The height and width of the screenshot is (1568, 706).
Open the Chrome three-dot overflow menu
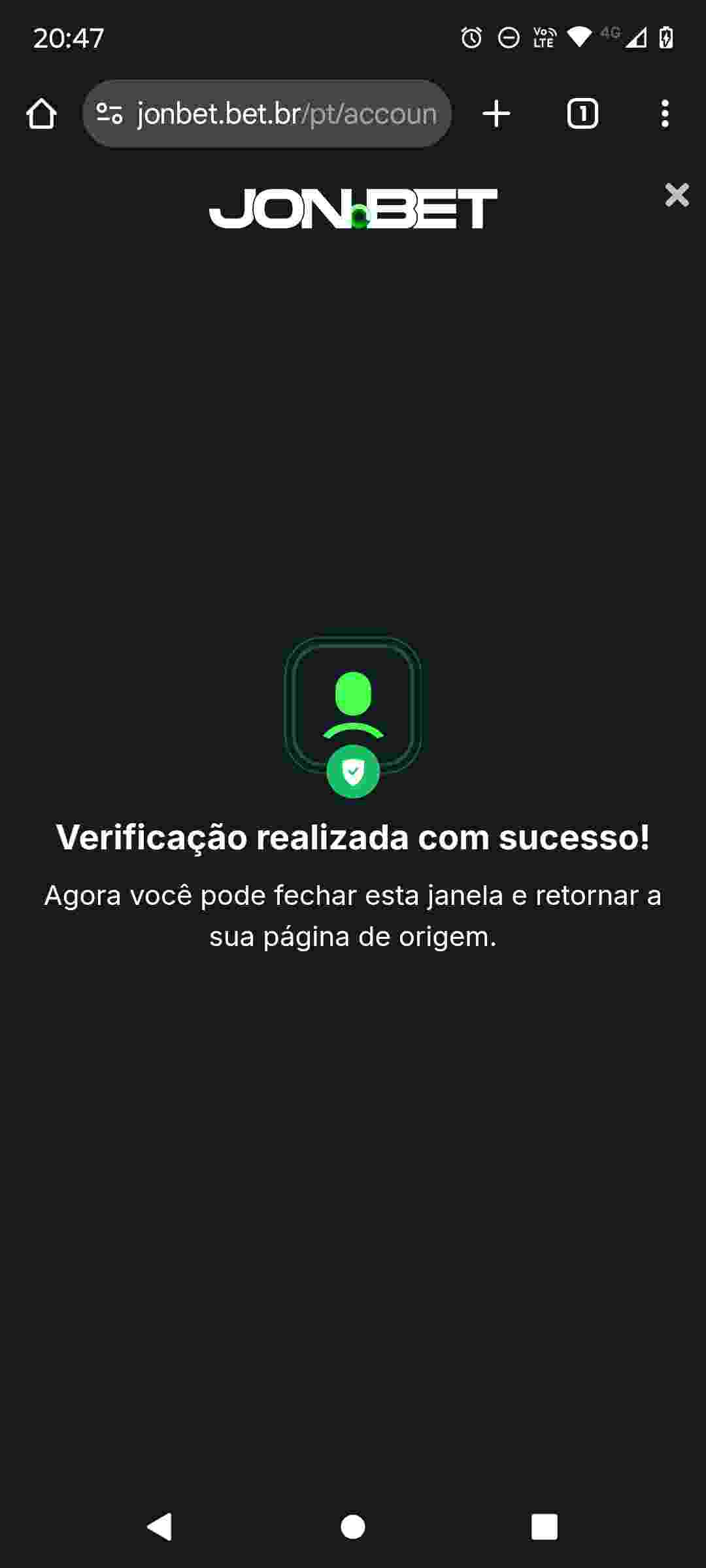click(x=665, y=113)
